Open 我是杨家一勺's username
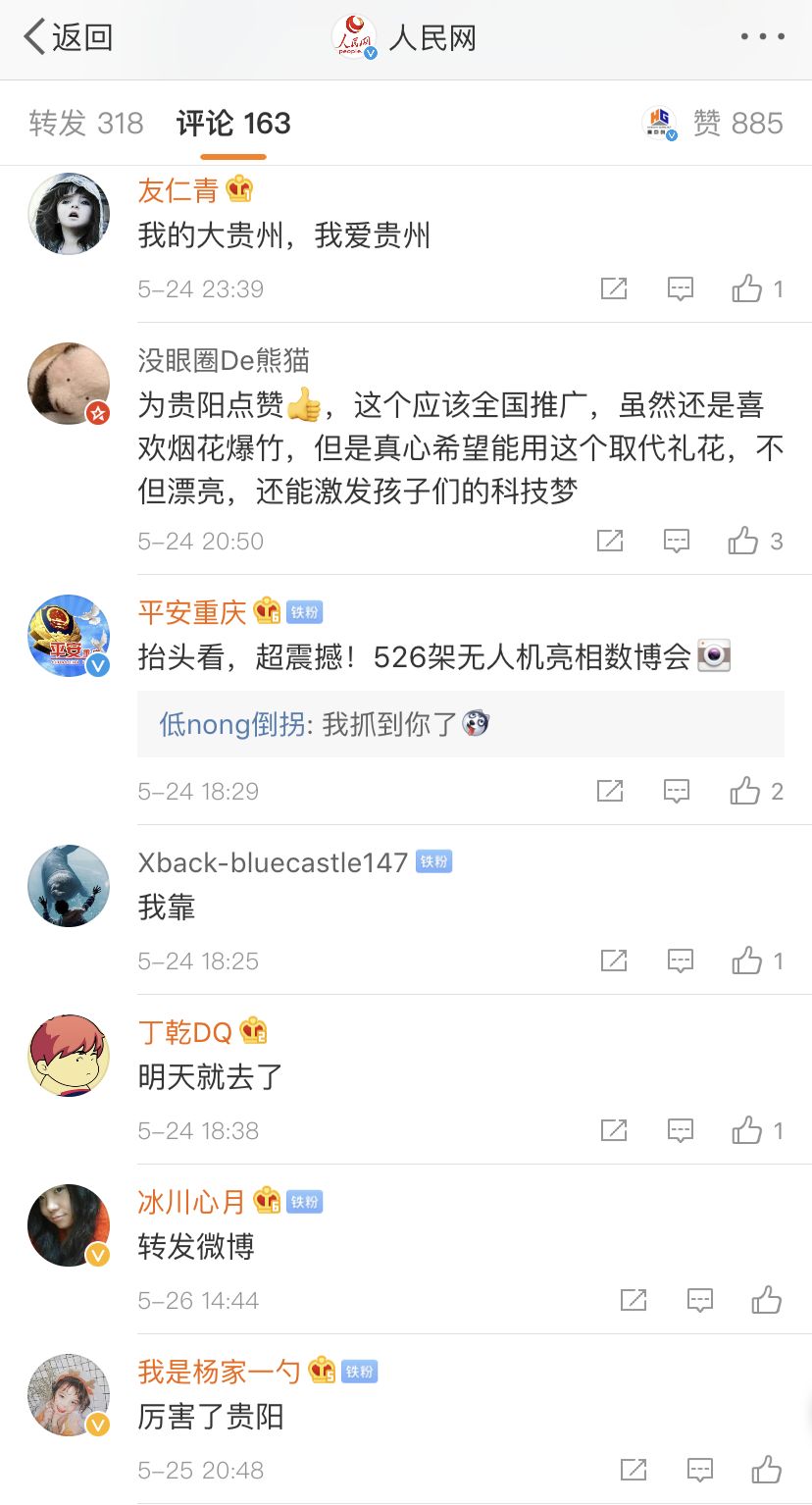812x1505 pixels. (x=219, y=1371)
